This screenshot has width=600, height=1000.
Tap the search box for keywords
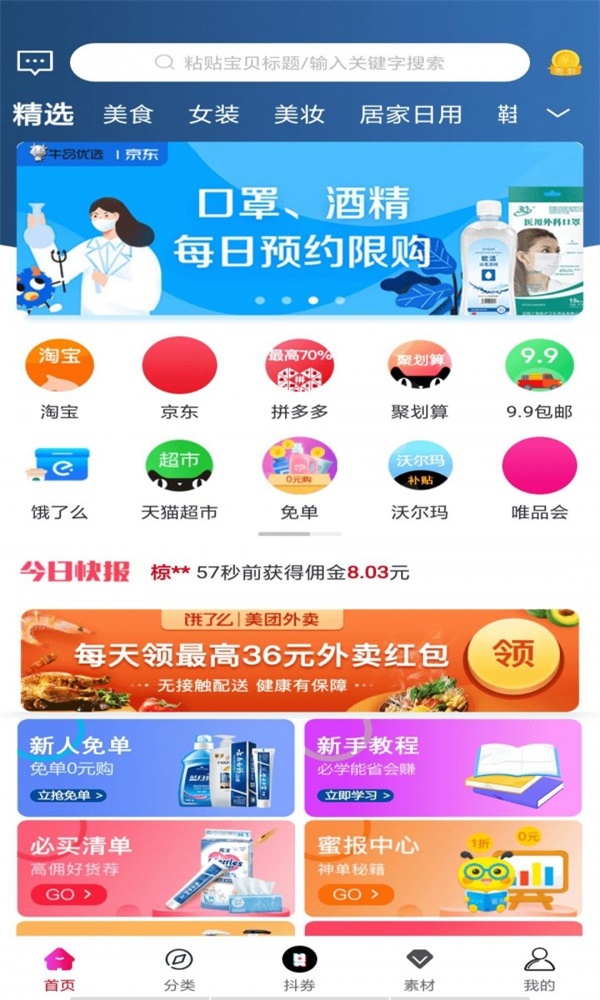300,62
